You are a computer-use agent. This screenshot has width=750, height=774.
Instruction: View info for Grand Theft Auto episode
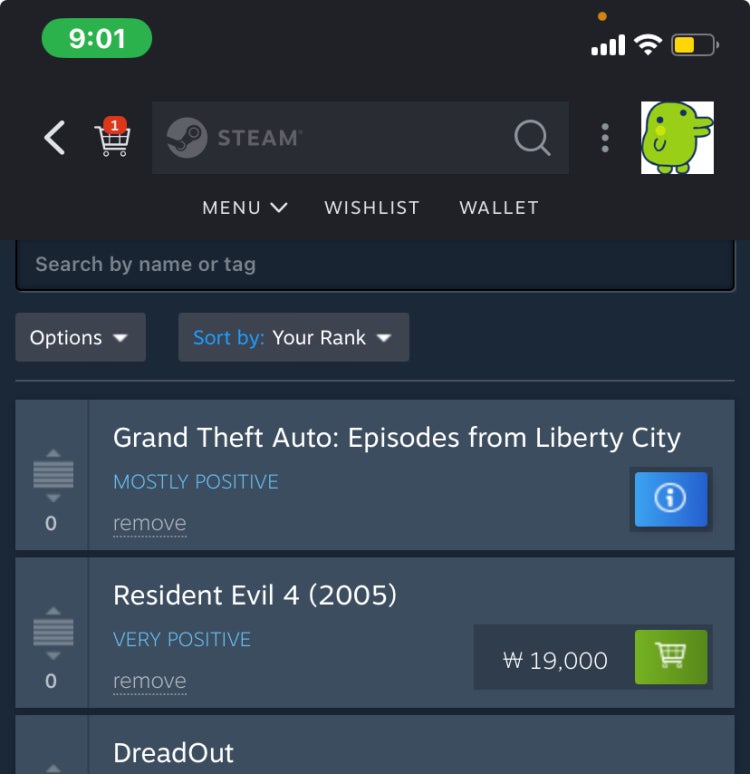[670, 499]
